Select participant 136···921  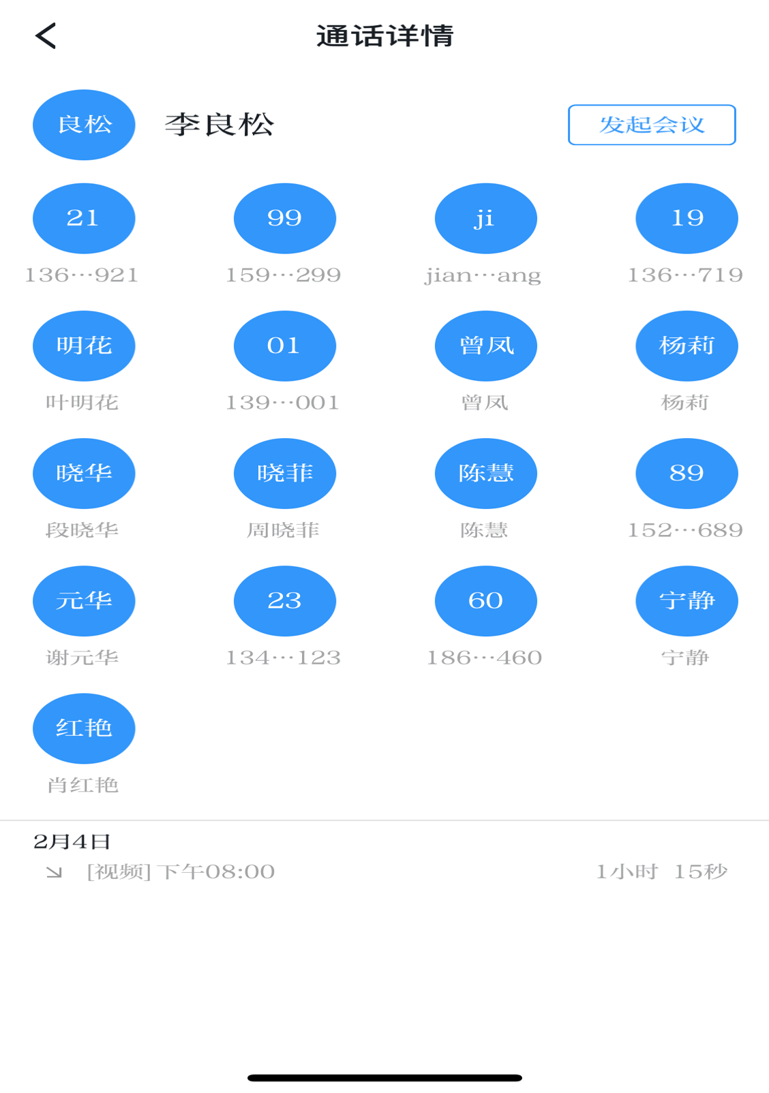[x=84, y=218]
